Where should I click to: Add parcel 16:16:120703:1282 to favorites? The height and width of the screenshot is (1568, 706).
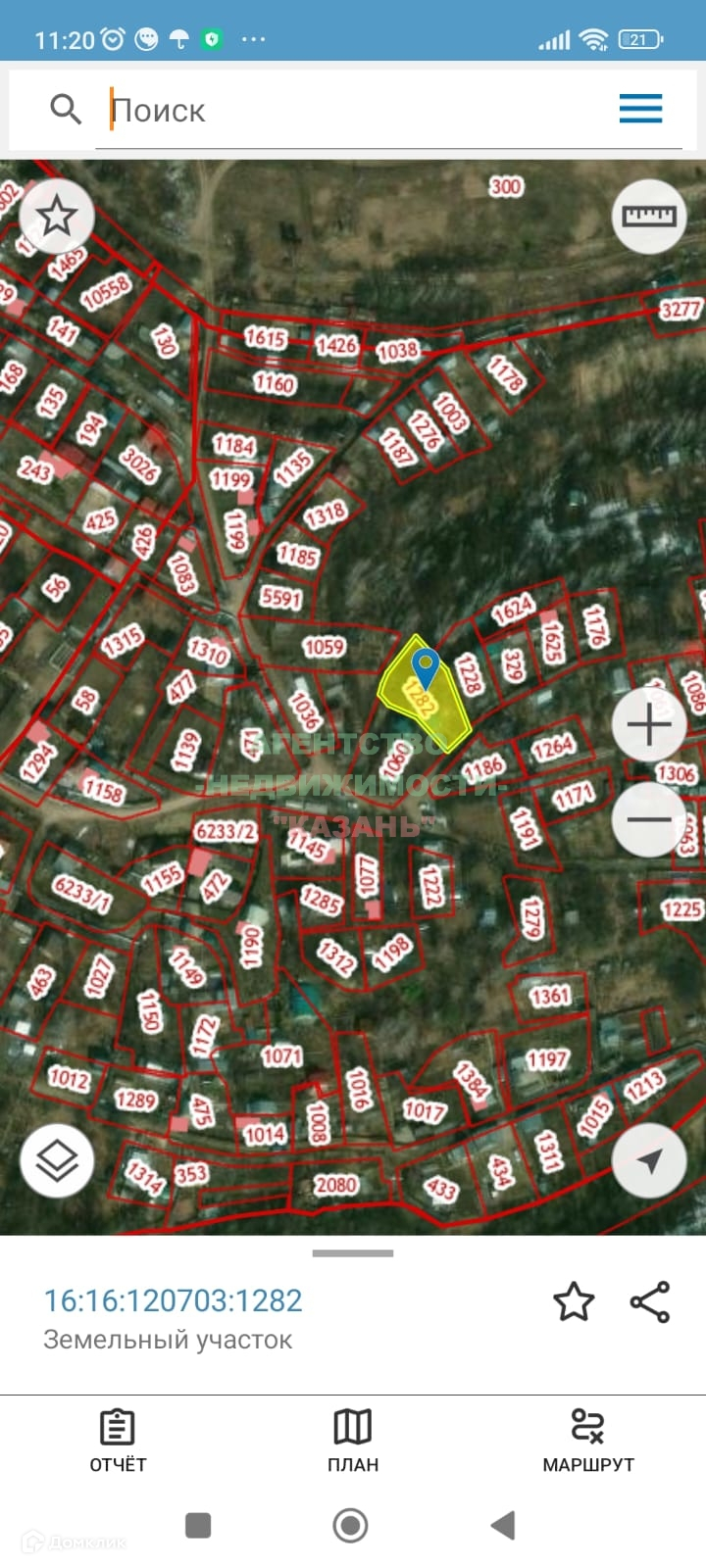pos(574,1301)
